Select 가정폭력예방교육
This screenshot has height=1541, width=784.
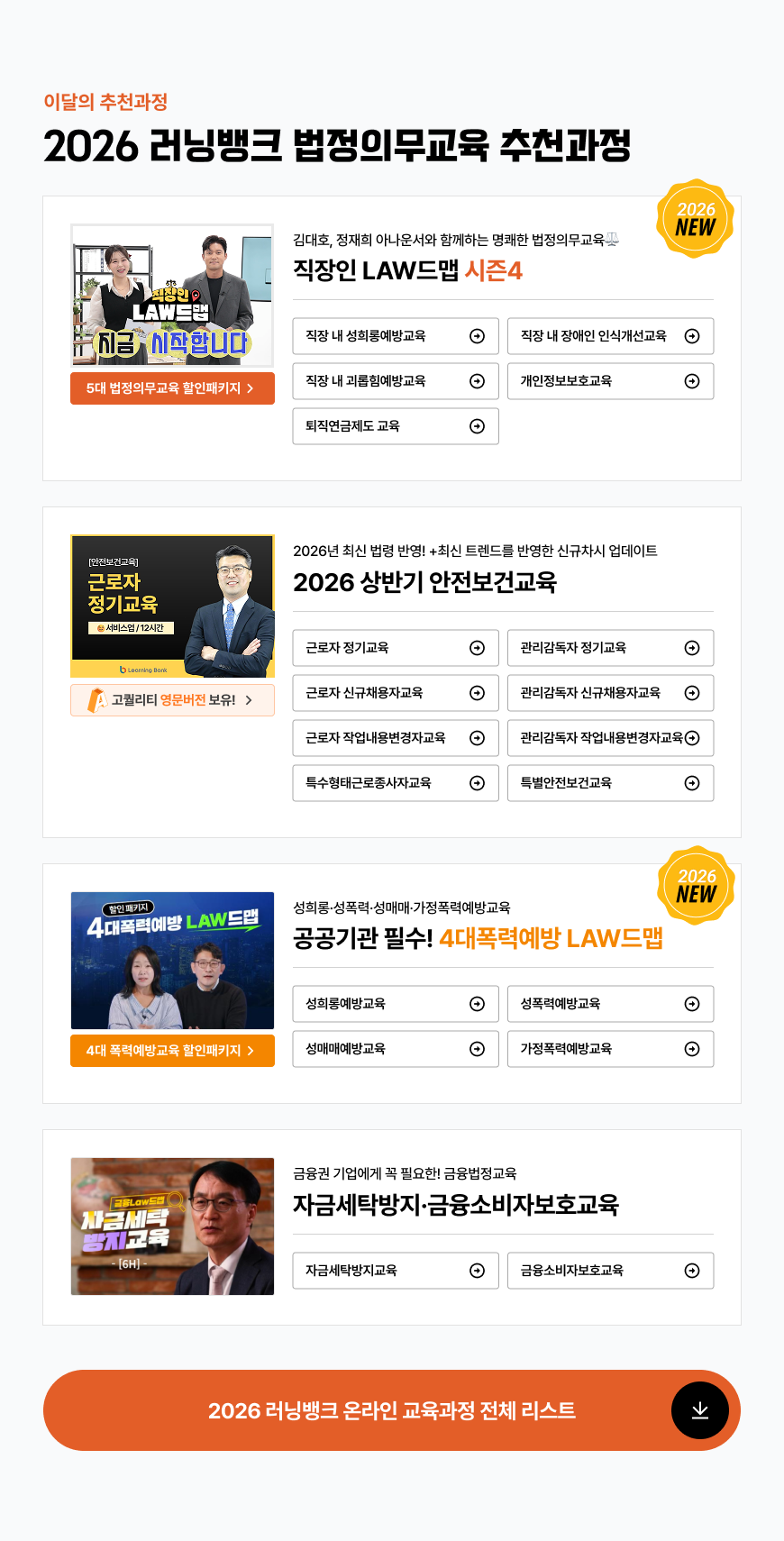[x=610, y=1049]
